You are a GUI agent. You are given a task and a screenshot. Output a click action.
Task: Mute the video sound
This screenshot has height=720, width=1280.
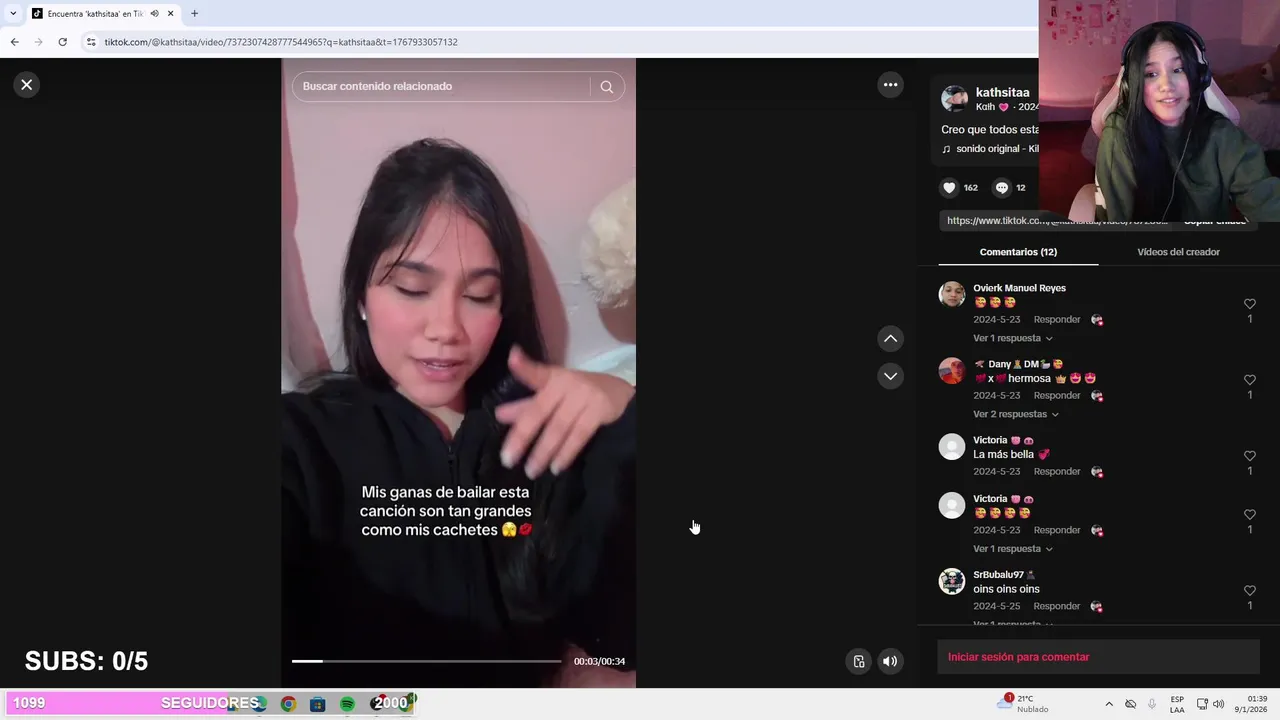pyautogui.click(x=890, y=661)
